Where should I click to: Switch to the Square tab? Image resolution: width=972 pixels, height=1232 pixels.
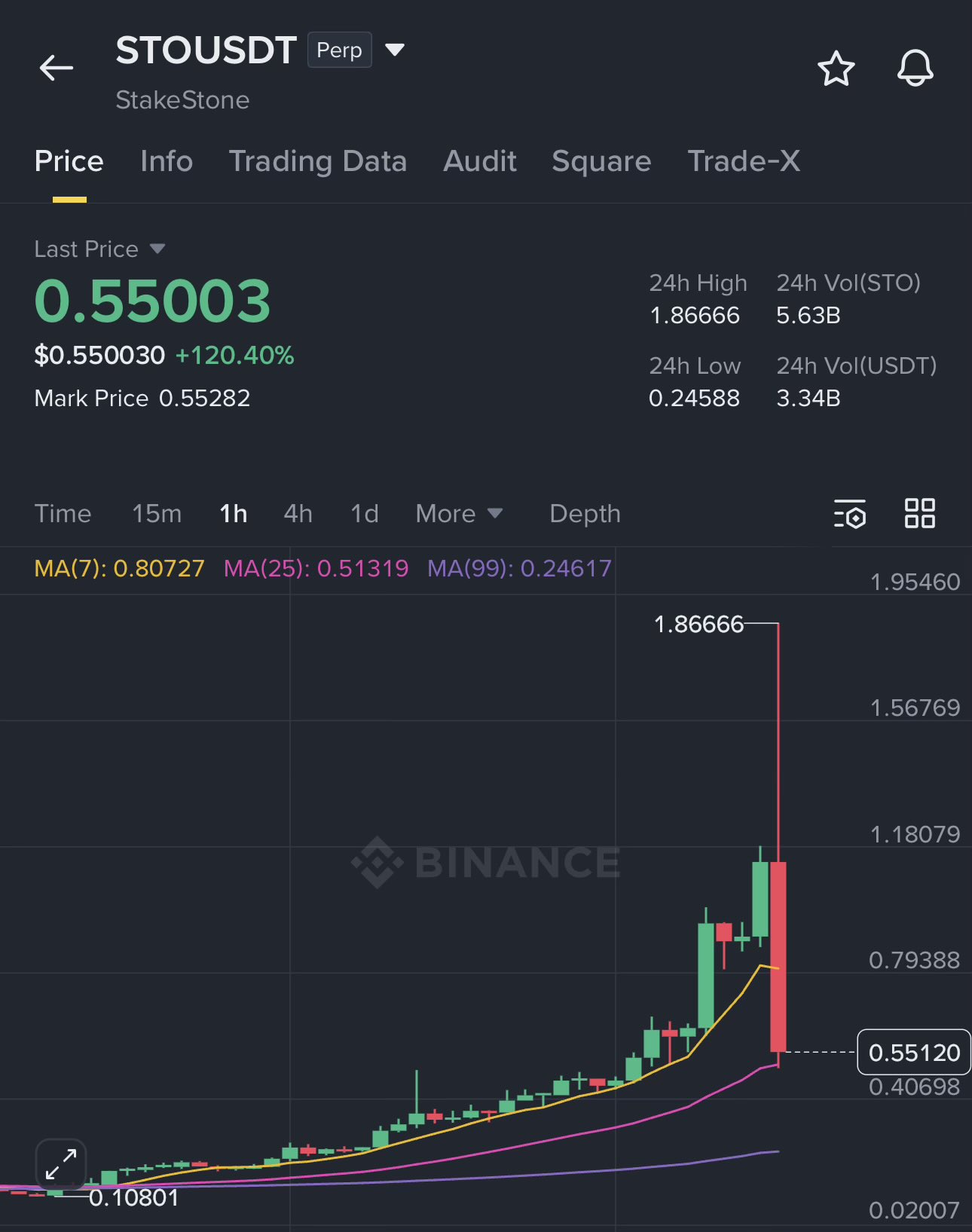pos(601,161)
